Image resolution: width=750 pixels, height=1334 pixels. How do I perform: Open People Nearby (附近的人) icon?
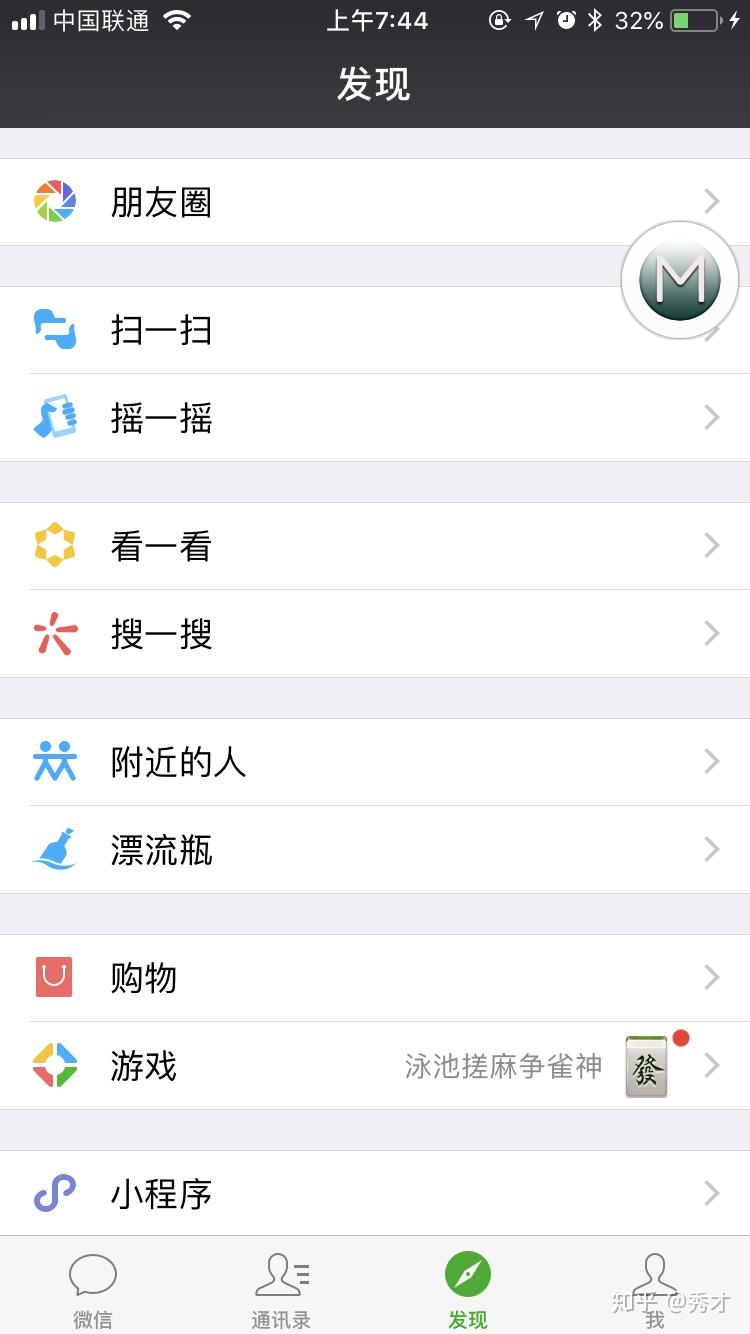click(57, 761)
